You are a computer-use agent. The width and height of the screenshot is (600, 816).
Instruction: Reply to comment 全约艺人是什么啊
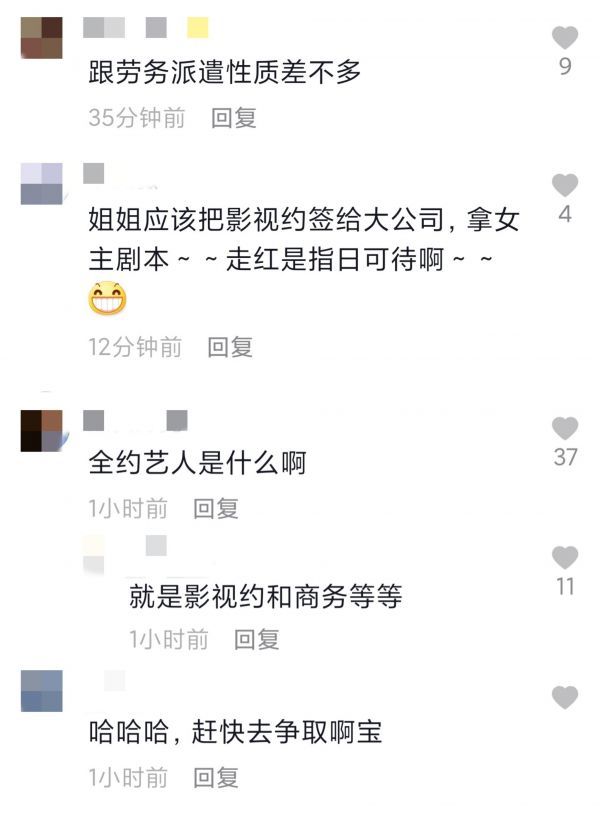pos(216,508)
